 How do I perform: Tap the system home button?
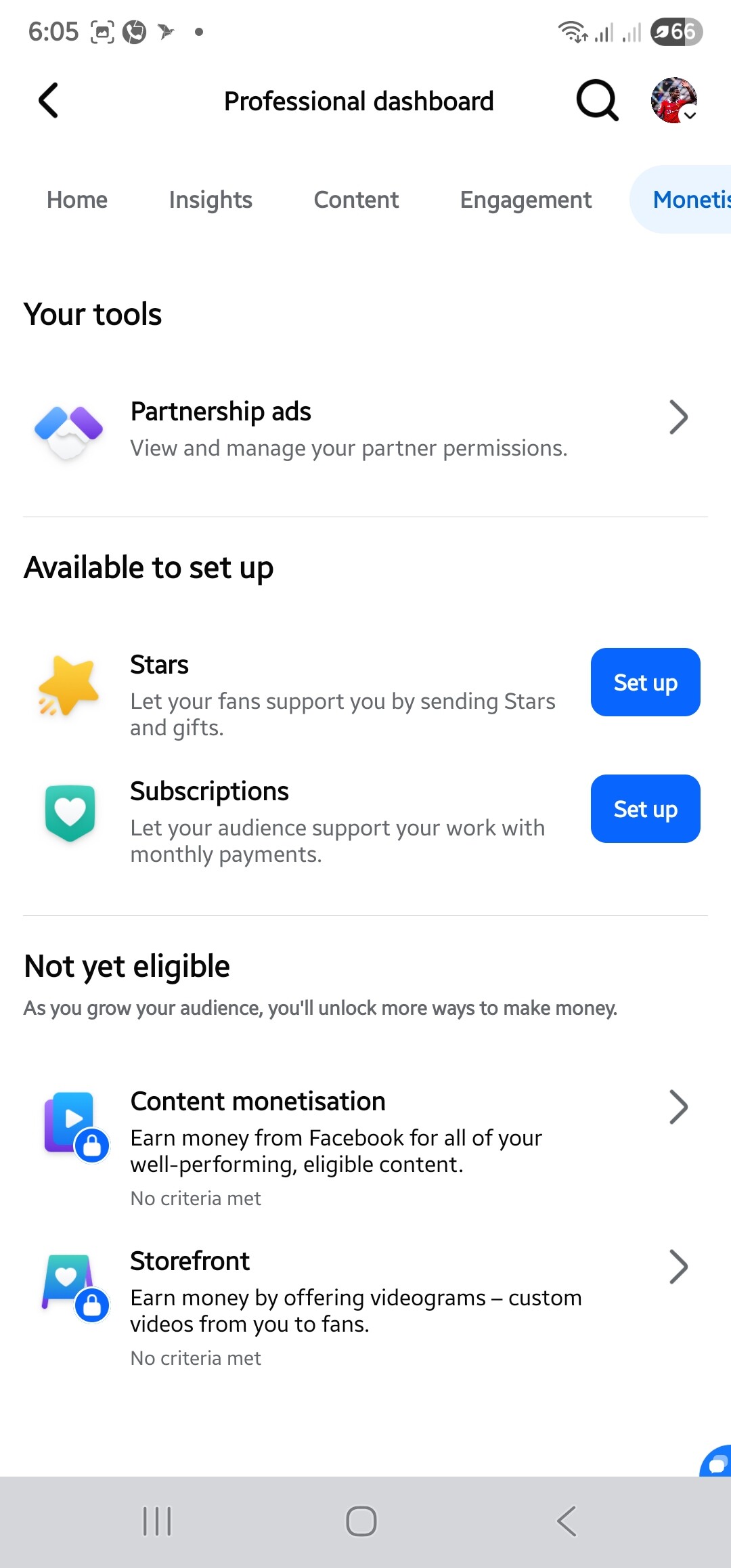point(361,1521)
